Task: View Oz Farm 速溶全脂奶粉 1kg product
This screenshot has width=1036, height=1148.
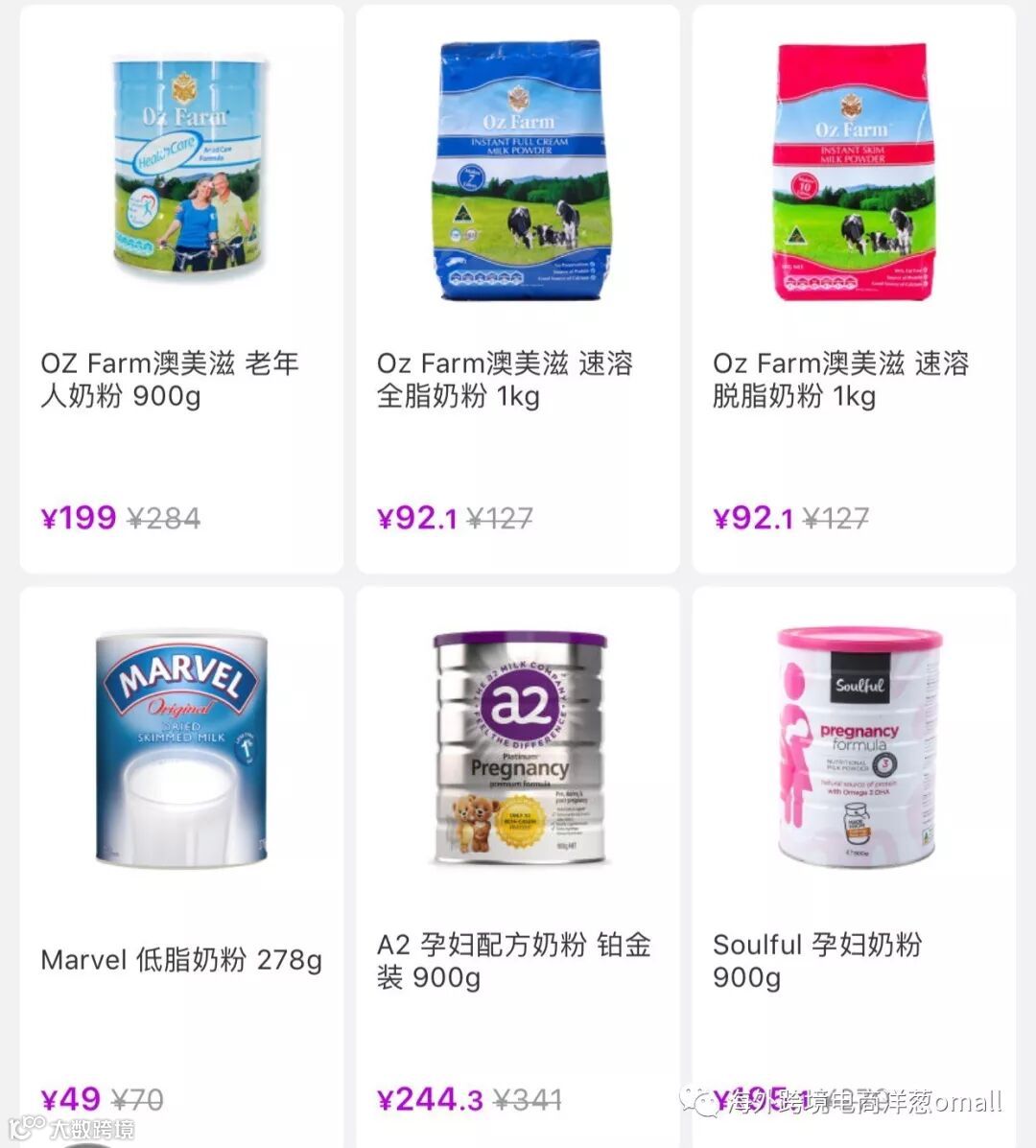Action: click(518, 288)
